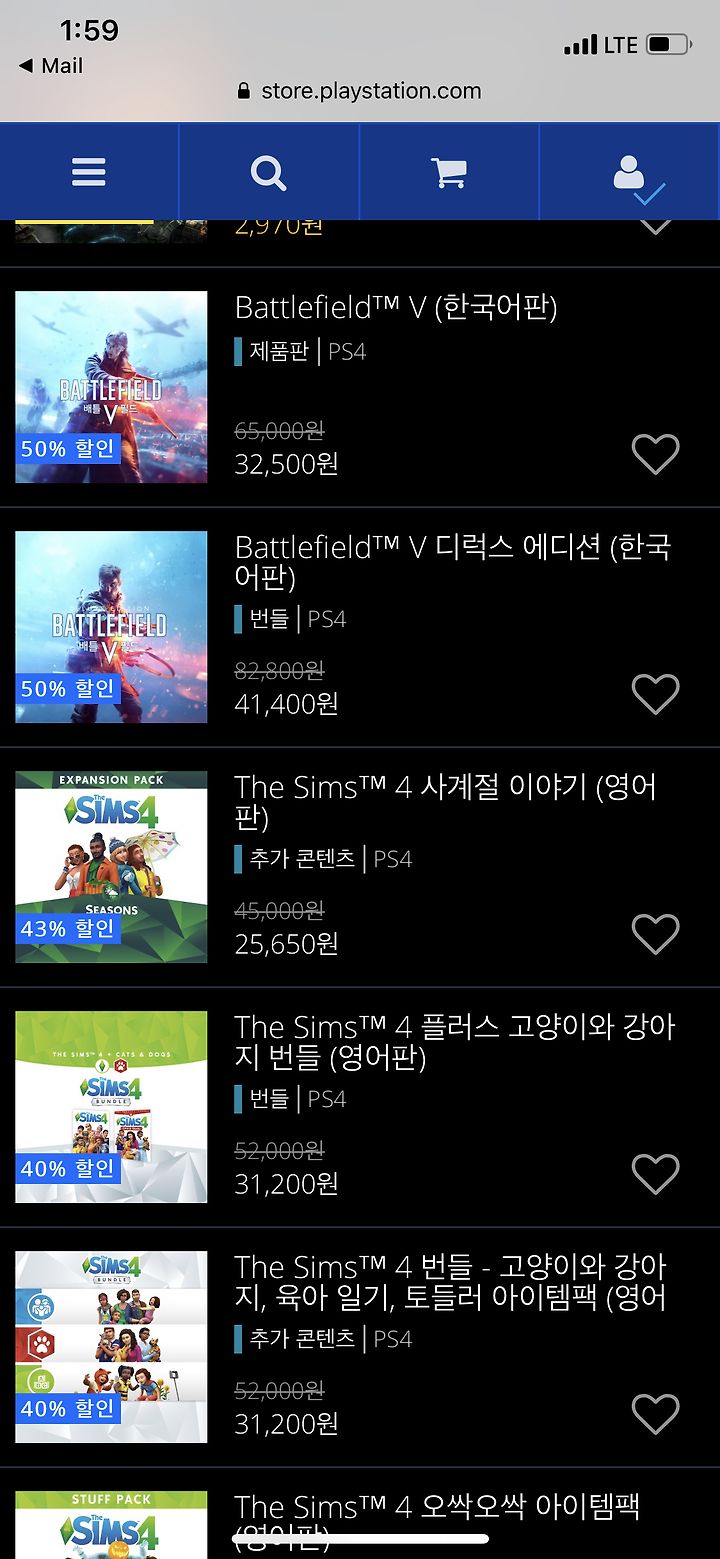Image resolution: width=720 pixels, height=1559 pixels.
Task: Tap the store.playstation.com address bar
Action: pos(360,91)
